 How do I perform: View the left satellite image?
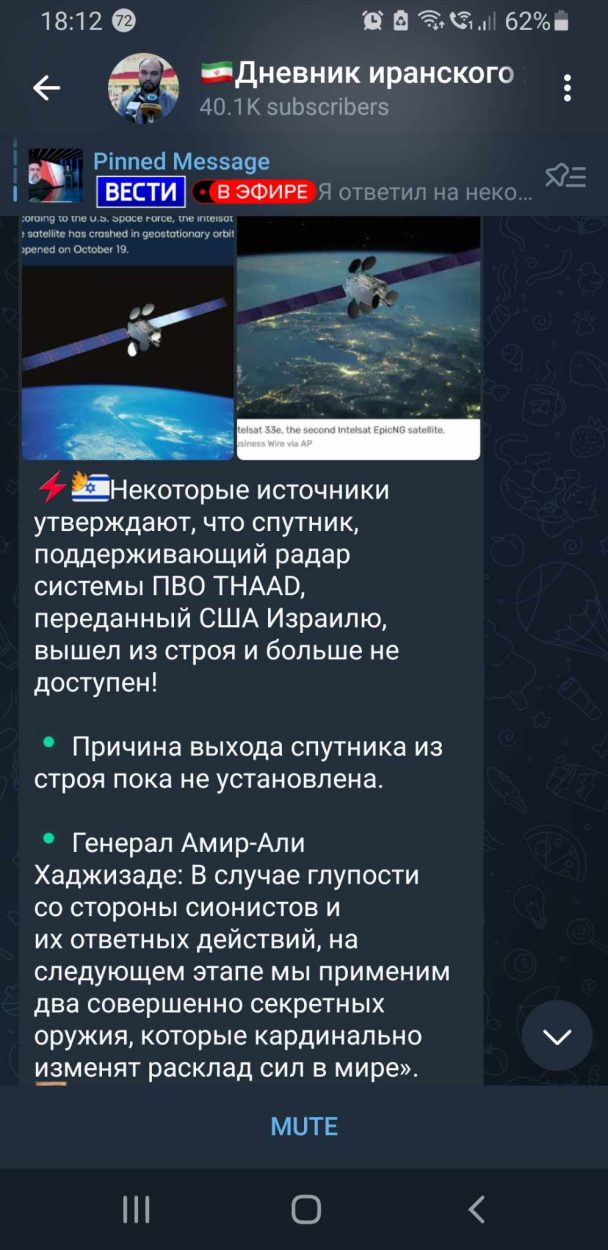click(x=127, y=335)
